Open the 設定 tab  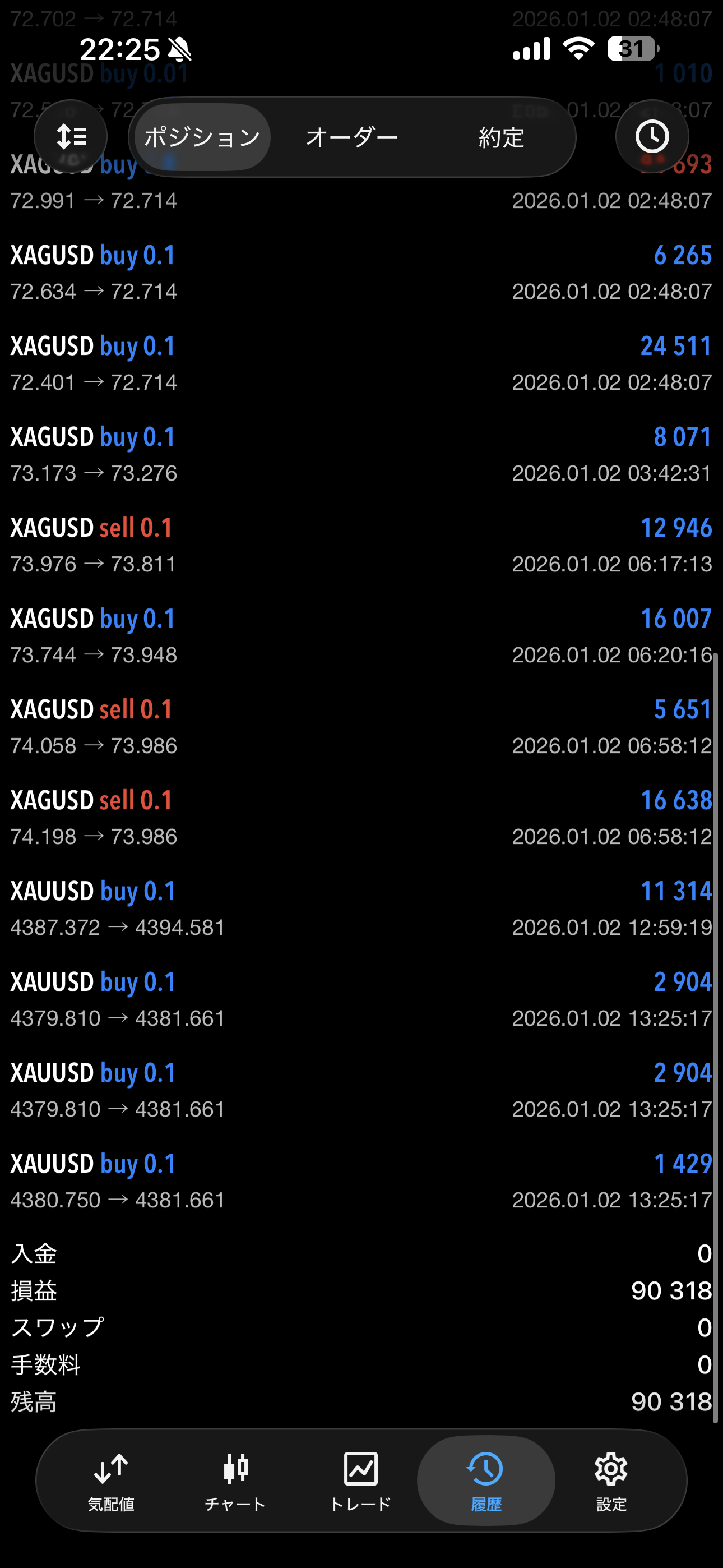611,1481
